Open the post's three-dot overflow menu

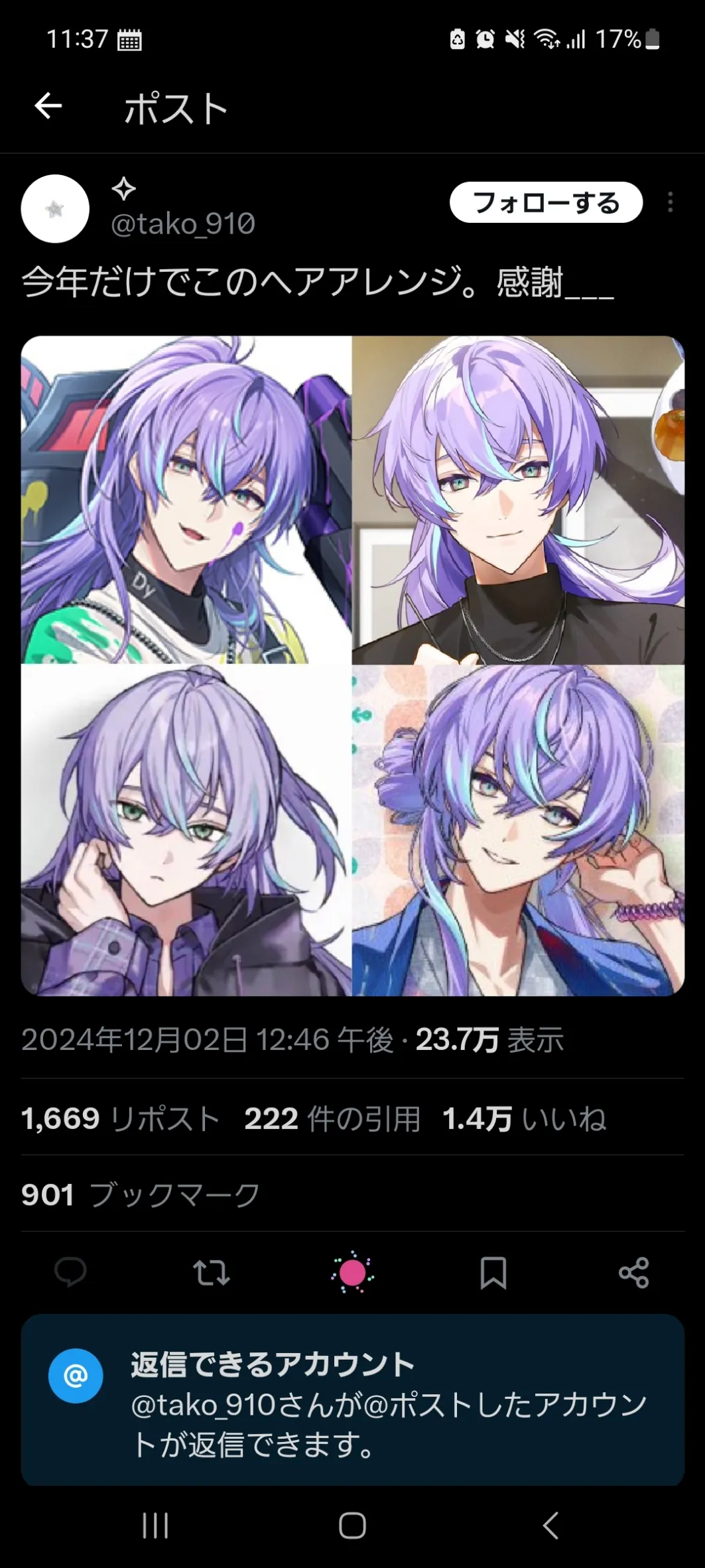click(x=671, y=202)
